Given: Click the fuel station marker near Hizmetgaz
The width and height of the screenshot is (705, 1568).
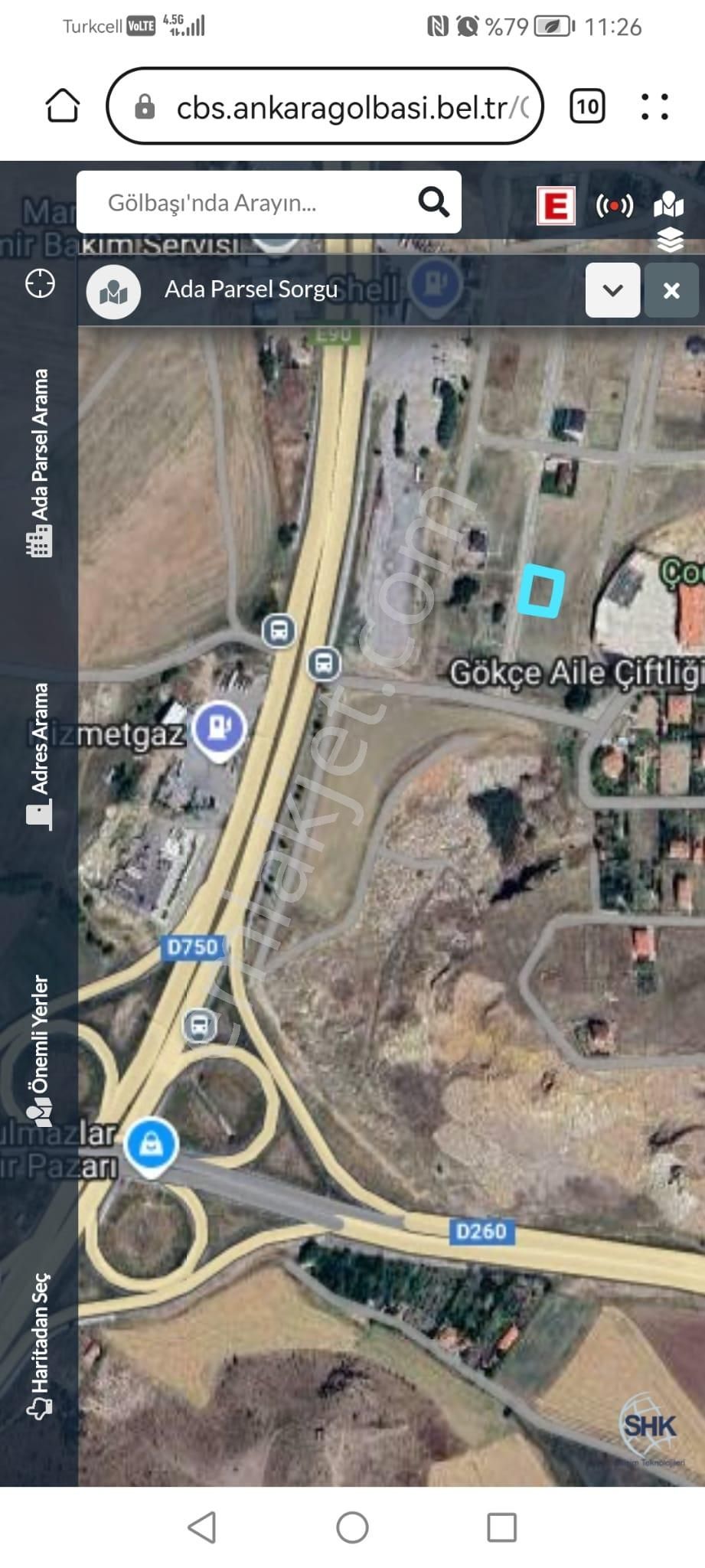Looking at the screenshot, I should pyautogui.click(x=218, y=727).
